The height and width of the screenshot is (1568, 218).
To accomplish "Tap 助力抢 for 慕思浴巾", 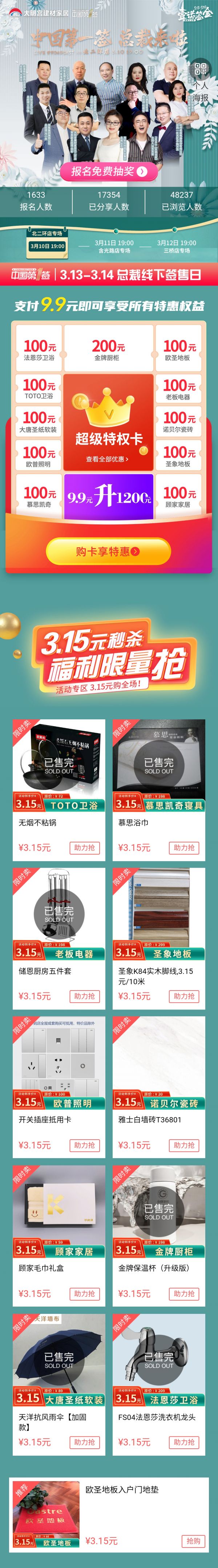I will 184,847.
